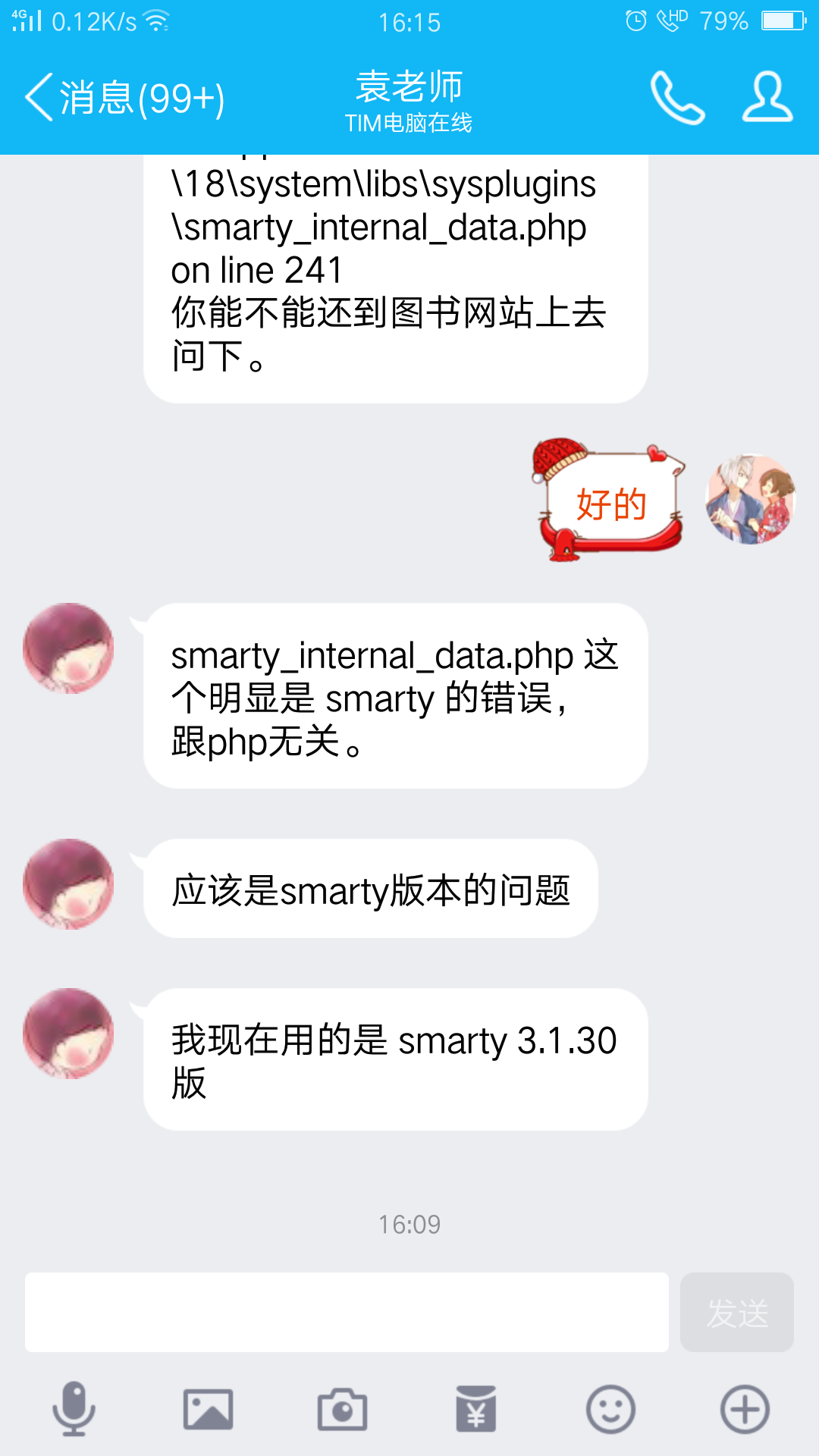This screenshot has width=819, height=1456.
Task: Tap the 发送 send button
Action: coord(737,1312)
